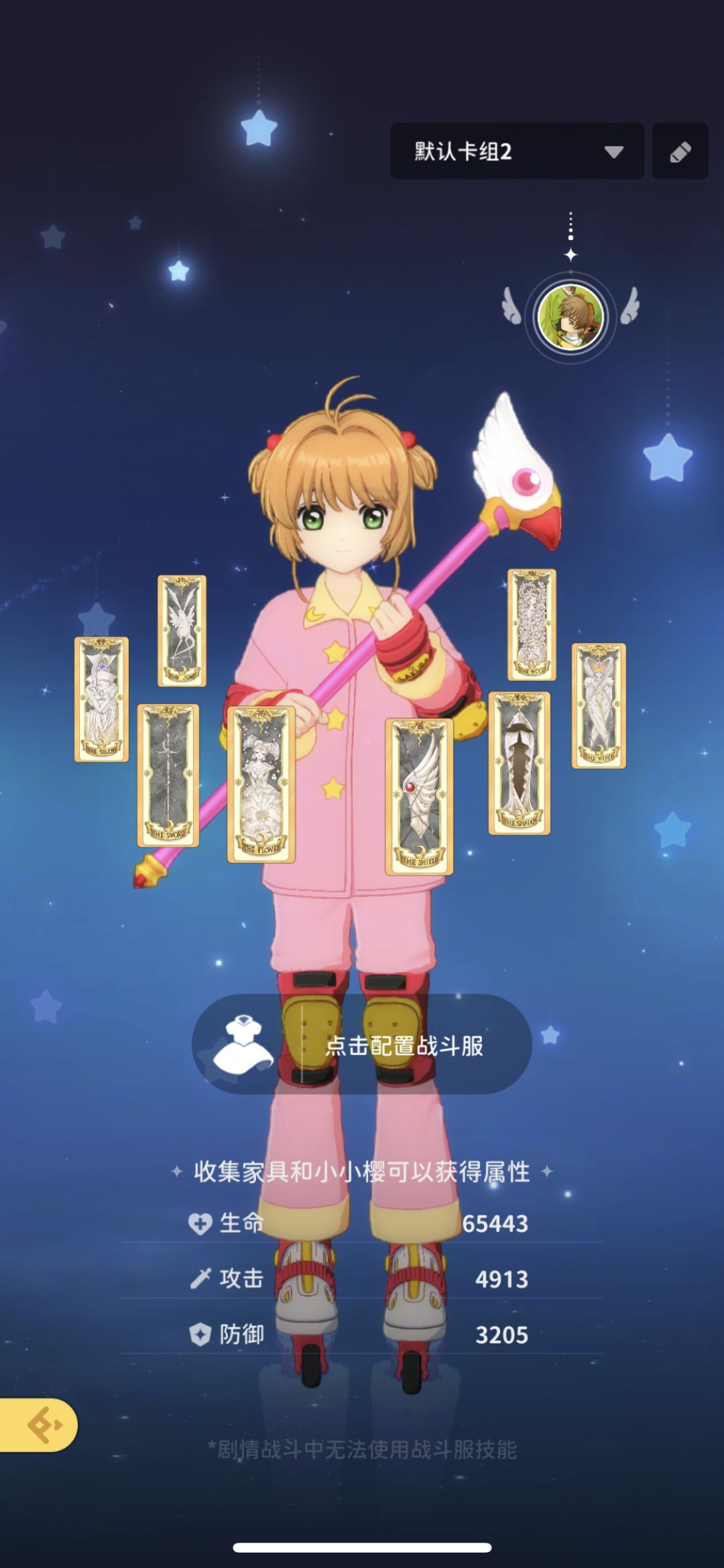Tap the pencil edit icon

pos(680,151)
